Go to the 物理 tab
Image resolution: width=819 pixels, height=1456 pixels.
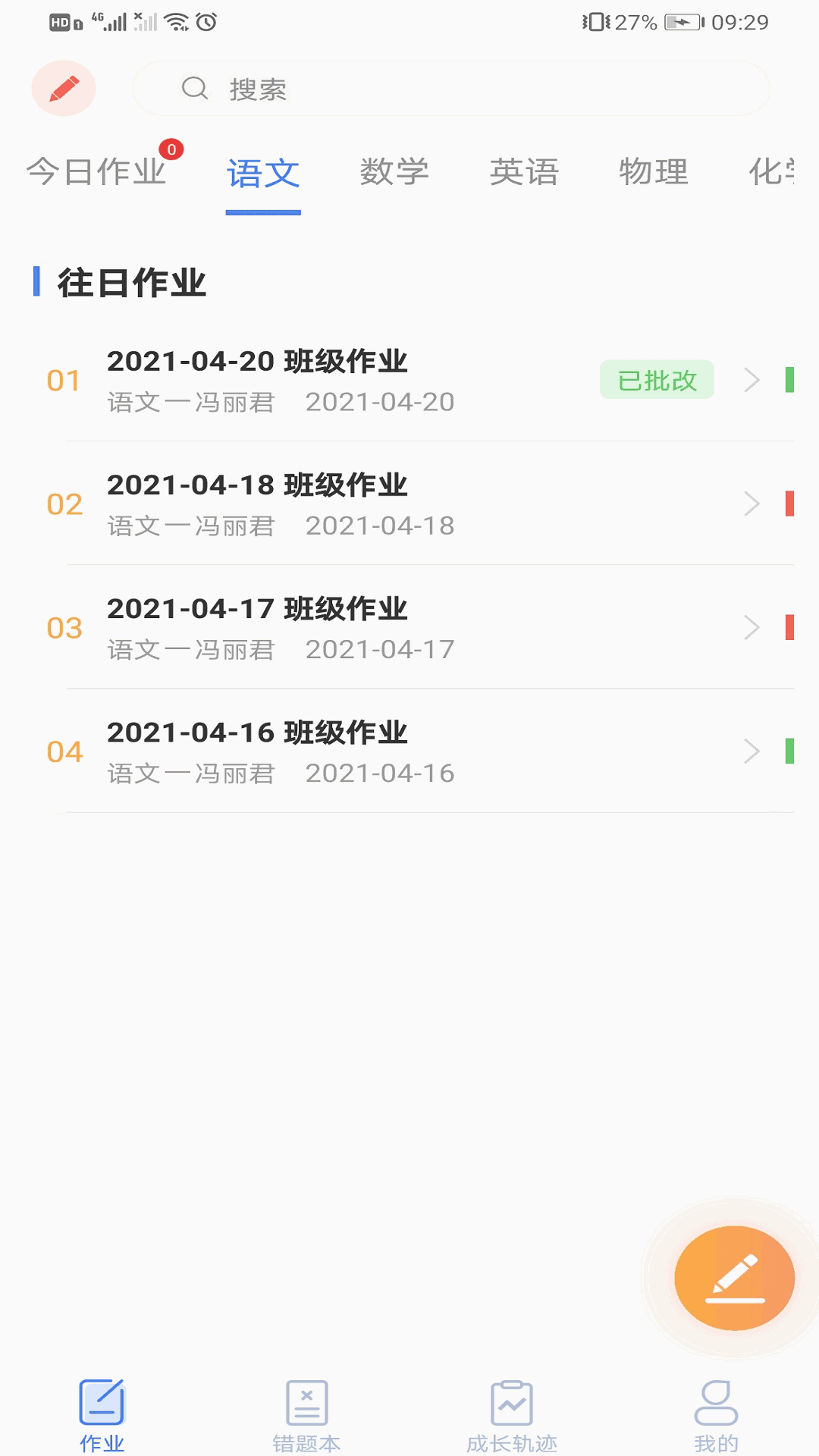pyautogui.click(x=654, y=172)
